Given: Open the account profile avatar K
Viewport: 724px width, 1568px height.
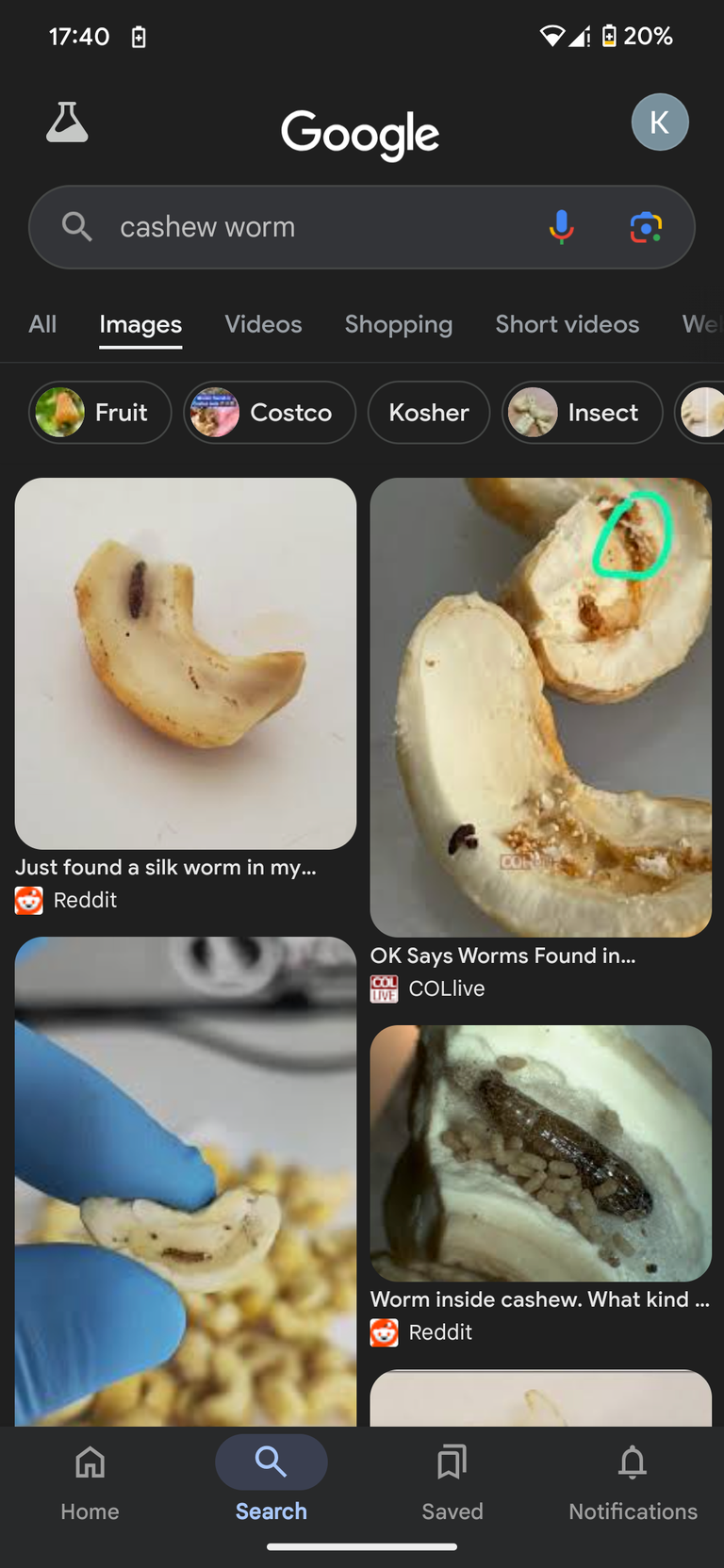Looking at the screenshot, I should pyautogui.click(x=660, y=122).
